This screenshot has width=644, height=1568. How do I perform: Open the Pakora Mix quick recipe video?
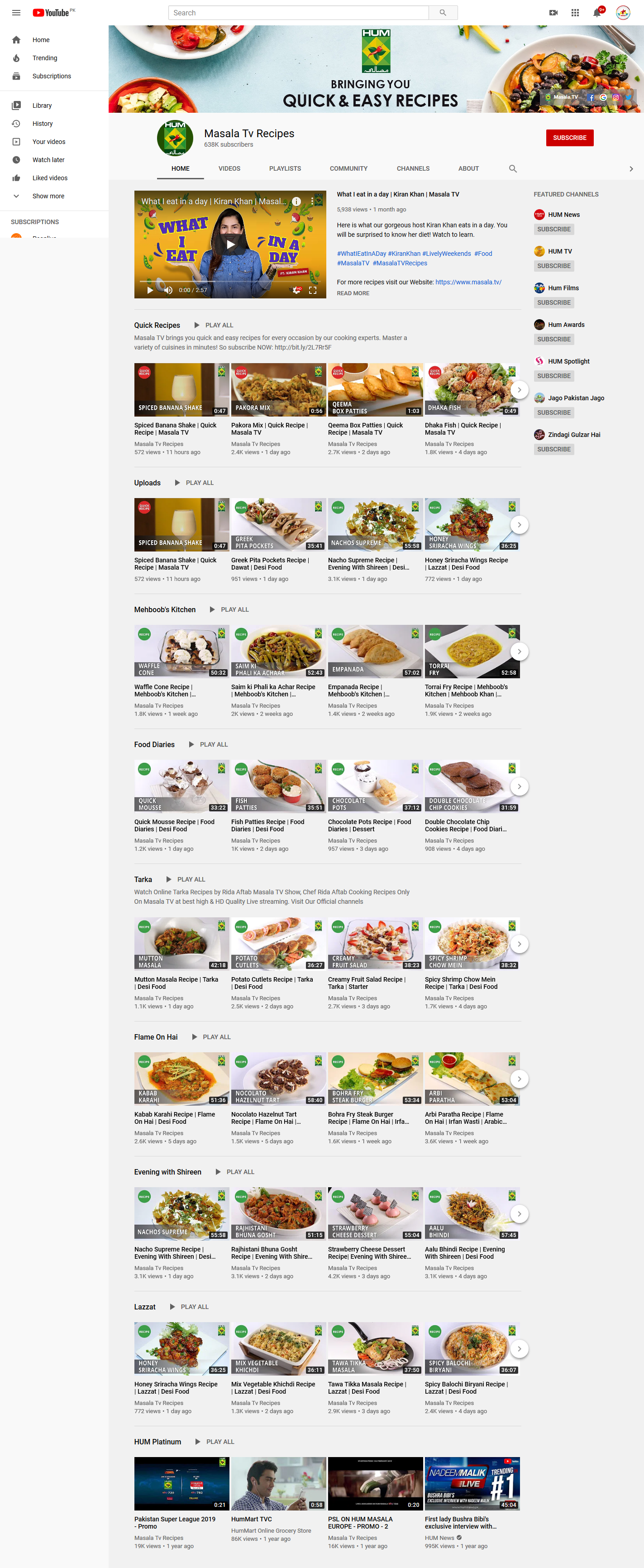tap(278, 390)
